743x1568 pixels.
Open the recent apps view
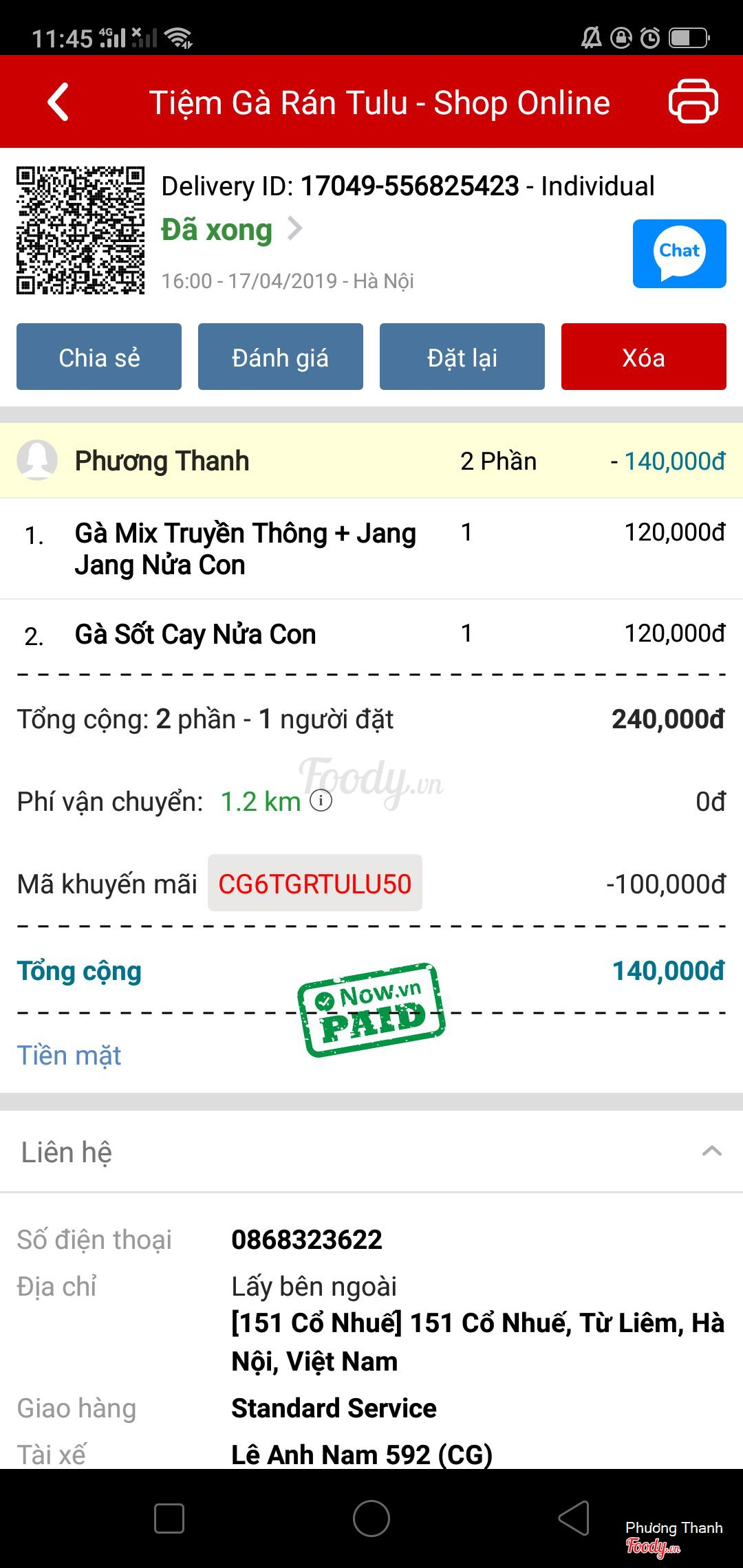(x=169, y=1518)
